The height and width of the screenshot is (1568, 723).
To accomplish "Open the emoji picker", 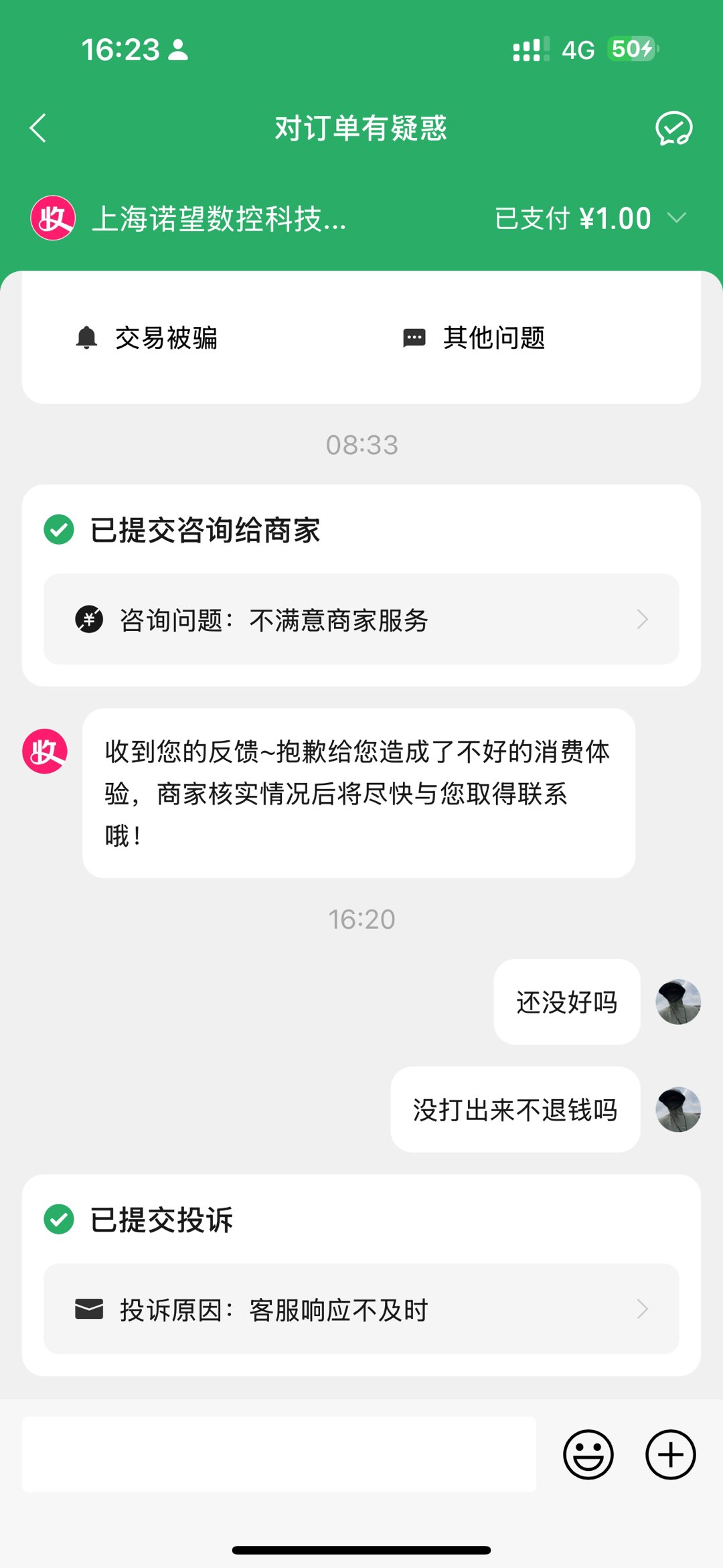I will click(588, 1454).
